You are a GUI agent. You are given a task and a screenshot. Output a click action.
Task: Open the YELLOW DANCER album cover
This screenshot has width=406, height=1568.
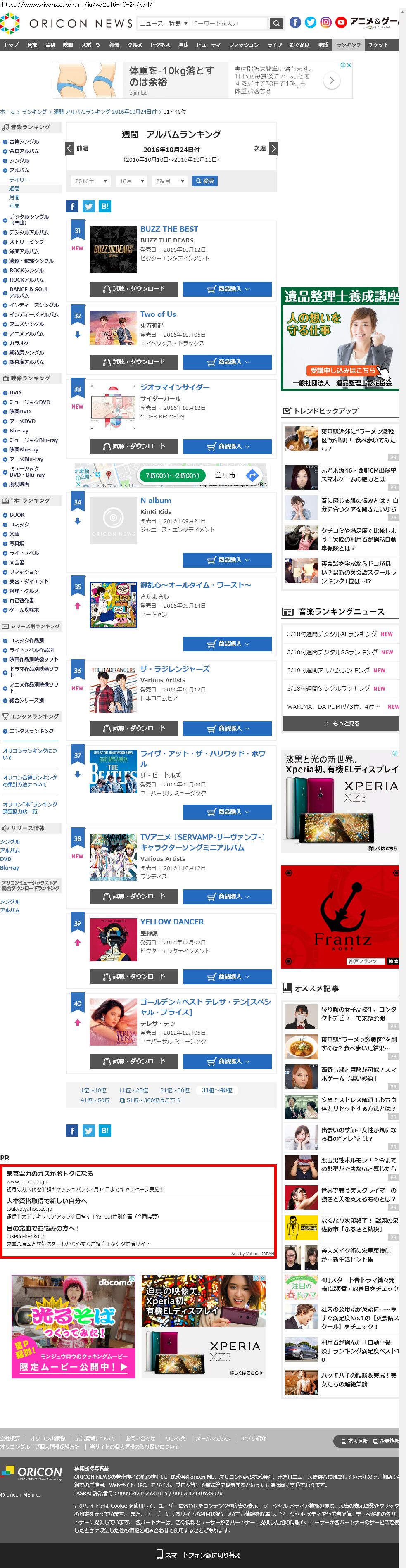point(113,940)
